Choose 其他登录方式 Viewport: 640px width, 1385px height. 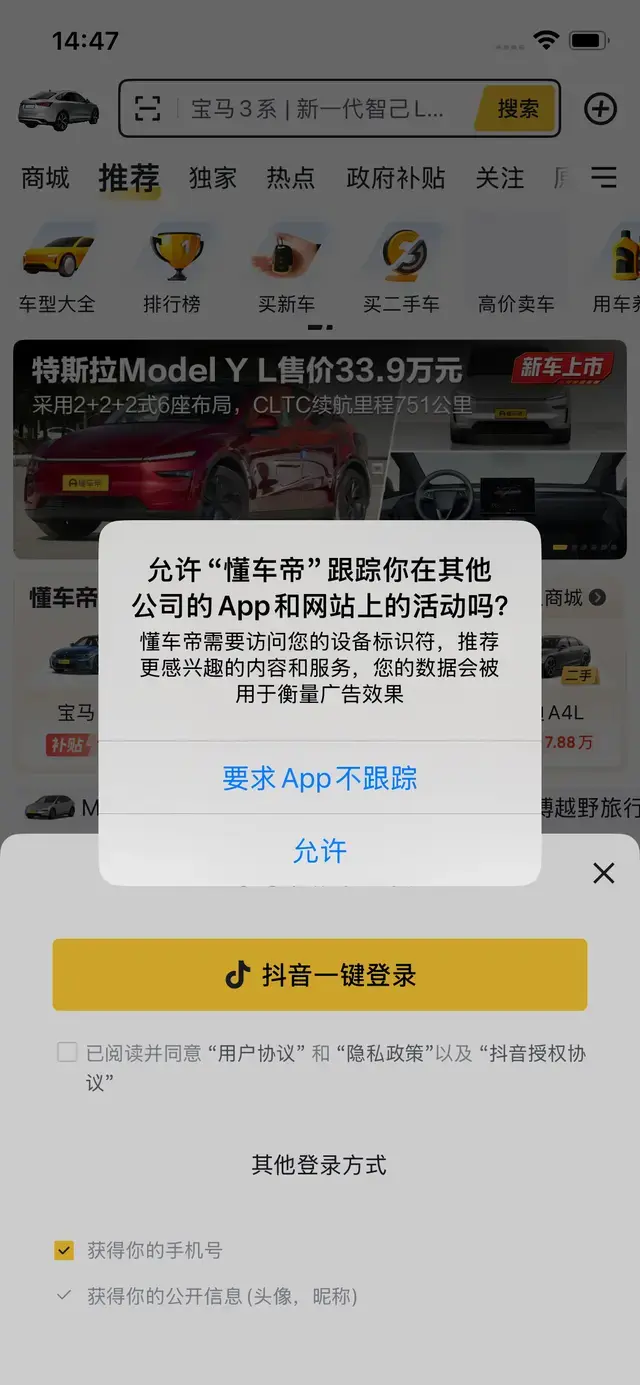click(x=319, y=1165)
